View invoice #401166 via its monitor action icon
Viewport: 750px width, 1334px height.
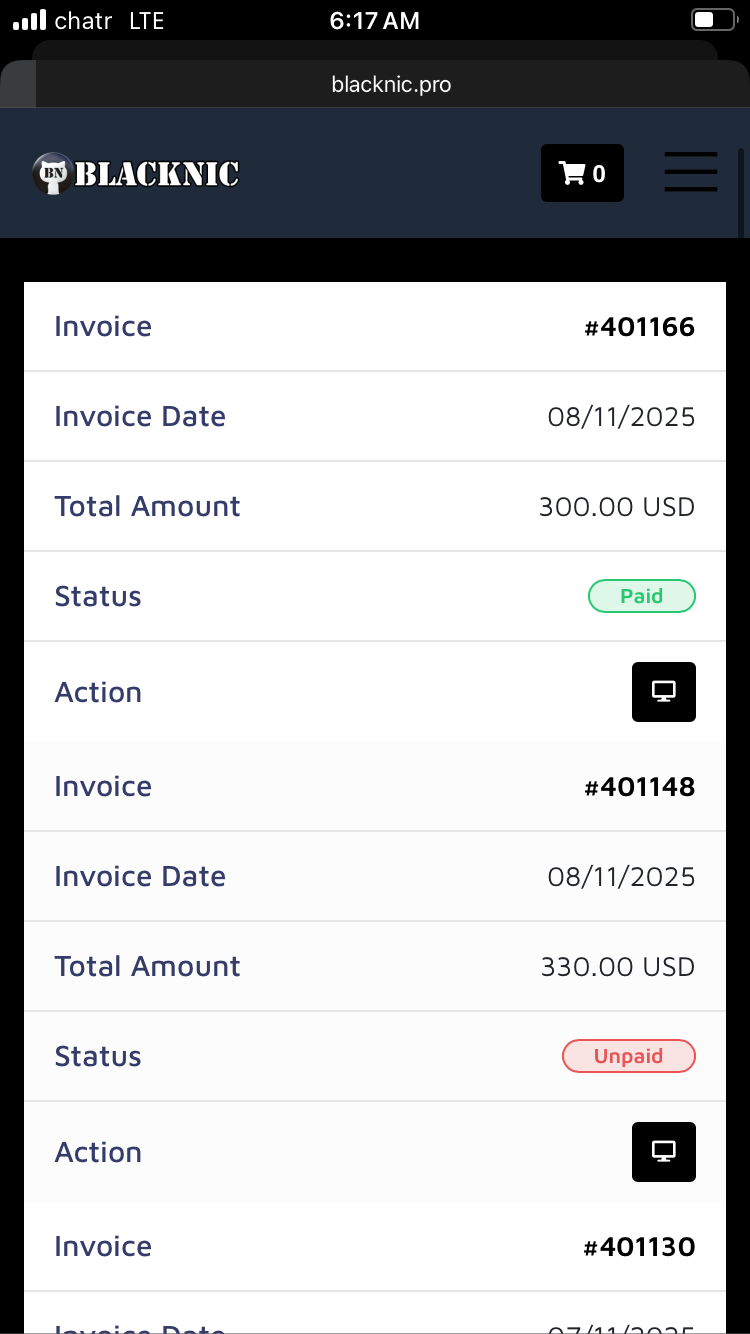pos(663,691)
